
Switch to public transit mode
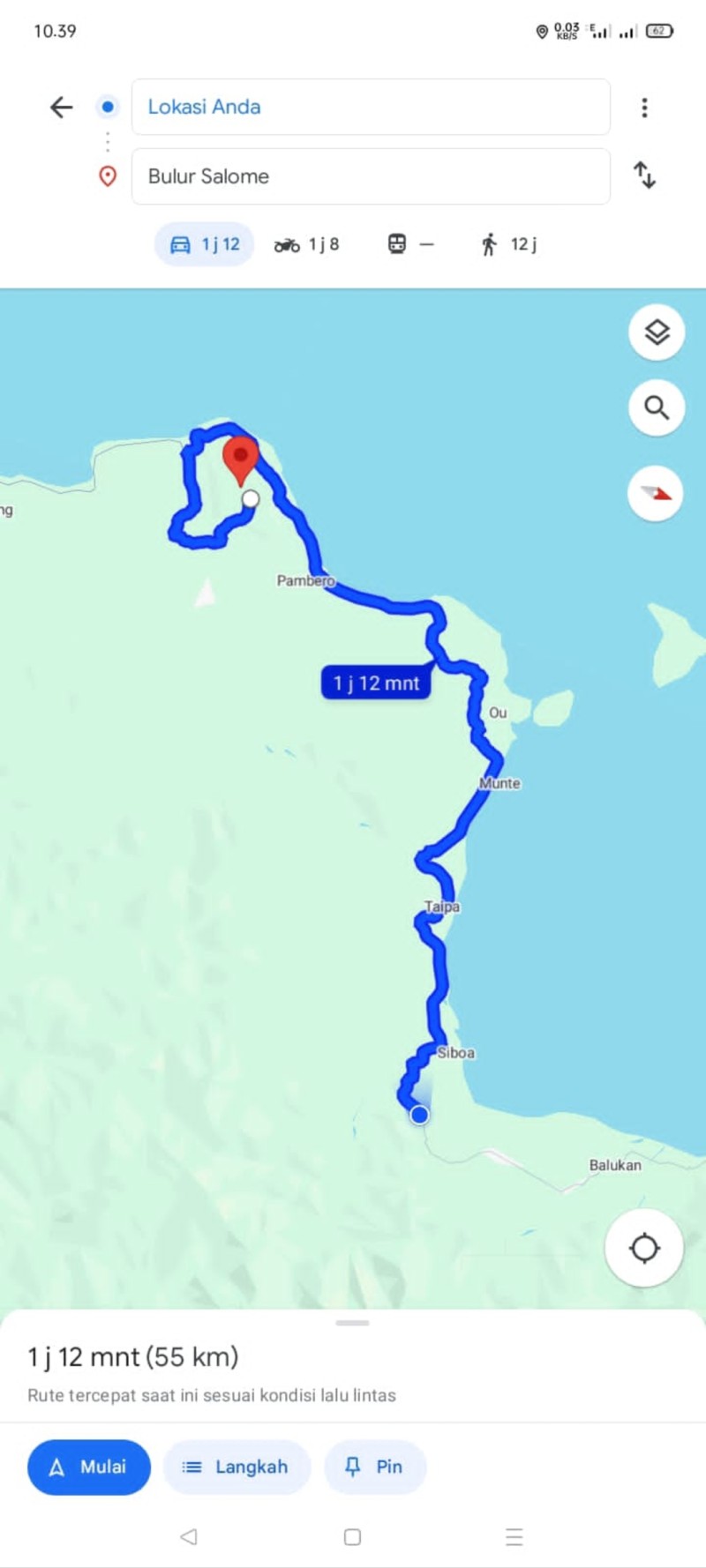click(411, 244)
